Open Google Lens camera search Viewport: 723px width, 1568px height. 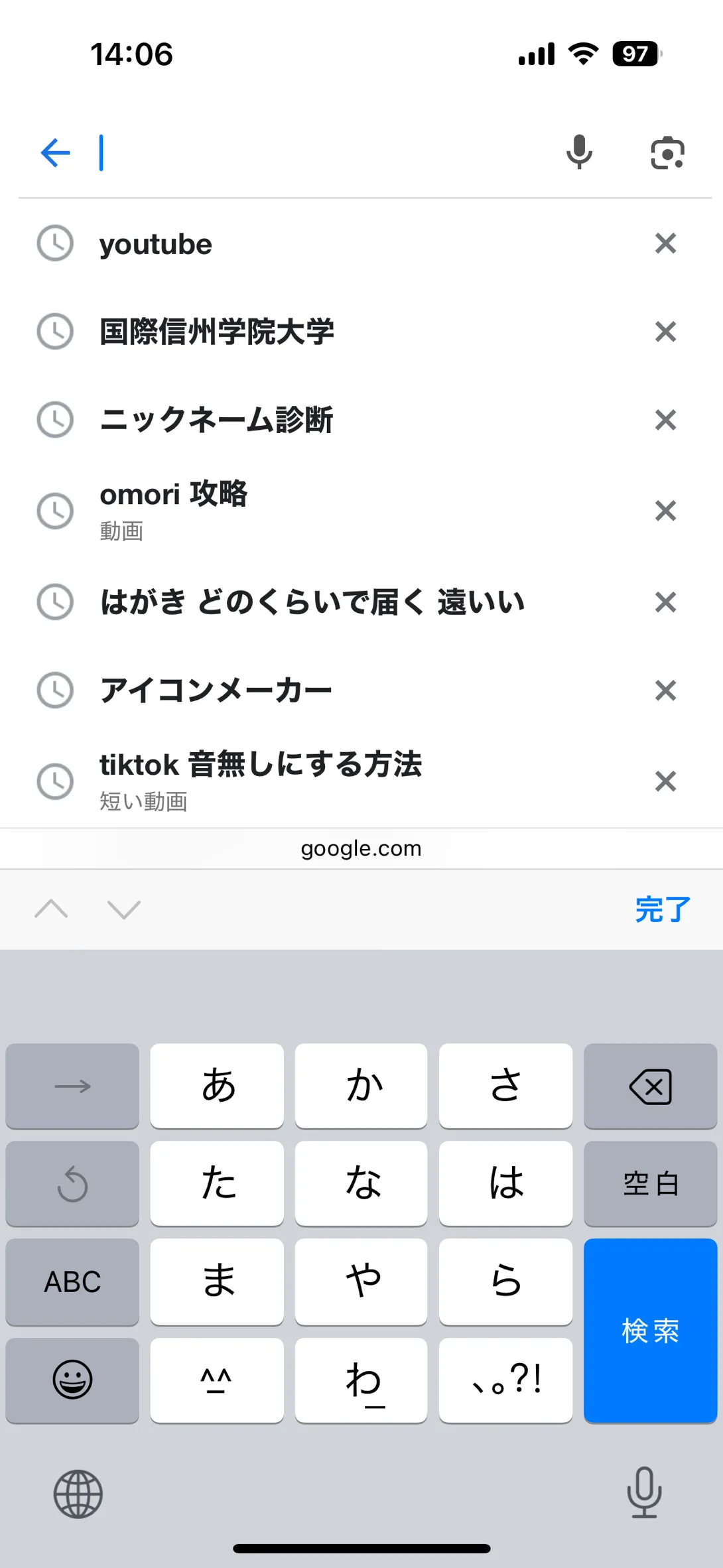[x=667, y=153]
